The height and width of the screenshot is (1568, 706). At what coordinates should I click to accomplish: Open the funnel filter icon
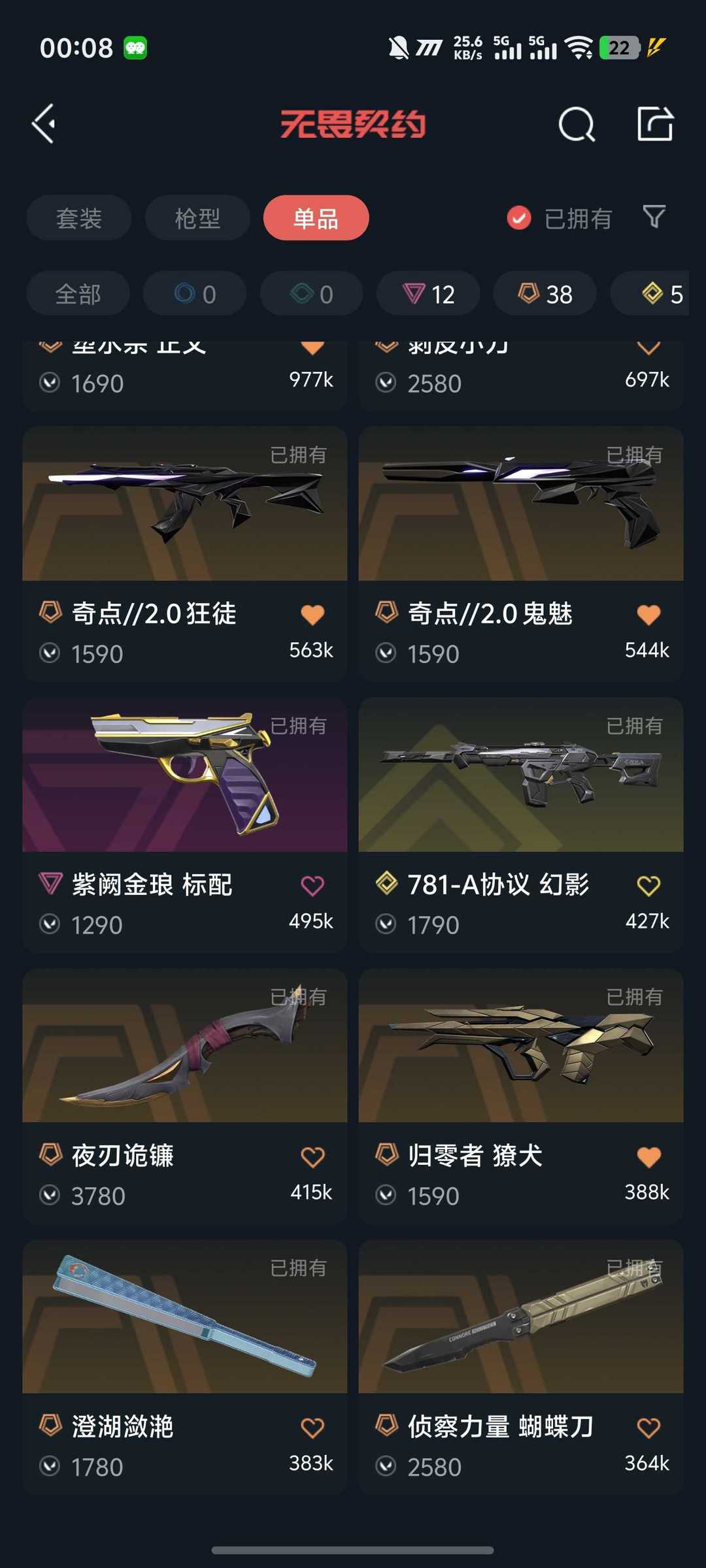[x=654, y=217]
